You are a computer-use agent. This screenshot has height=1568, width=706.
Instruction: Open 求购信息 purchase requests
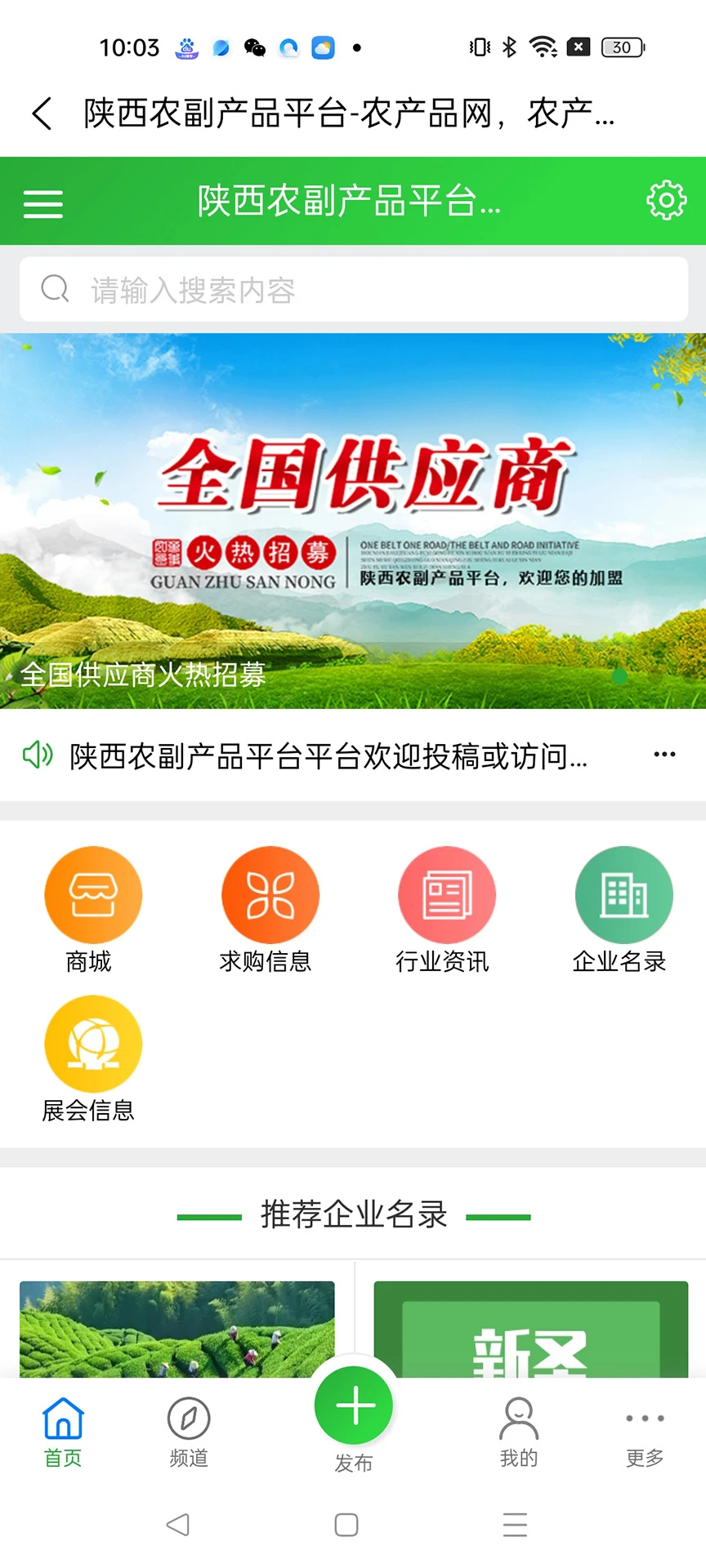(x=270, y=910)
